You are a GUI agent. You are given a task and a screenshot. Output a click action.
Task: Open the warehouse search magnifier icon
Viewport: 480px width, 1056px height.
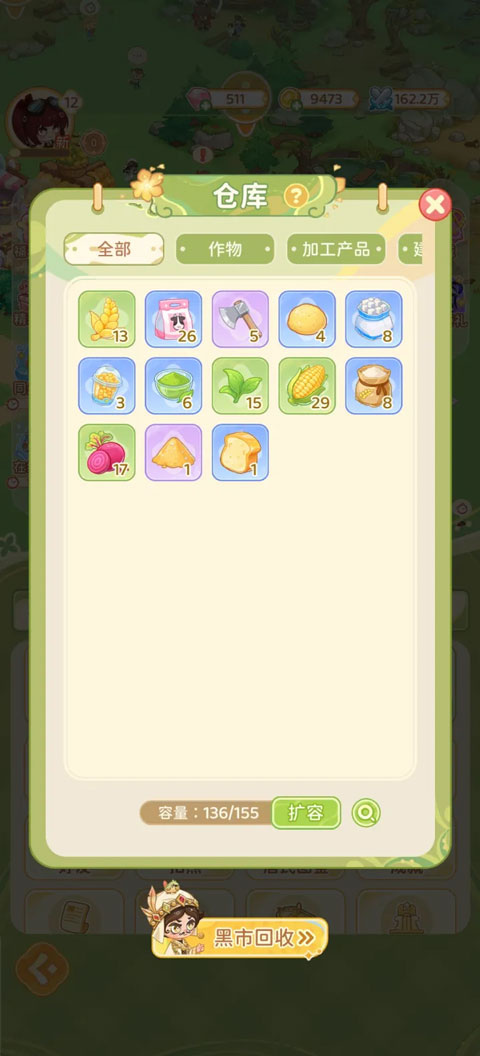point(366,813)
